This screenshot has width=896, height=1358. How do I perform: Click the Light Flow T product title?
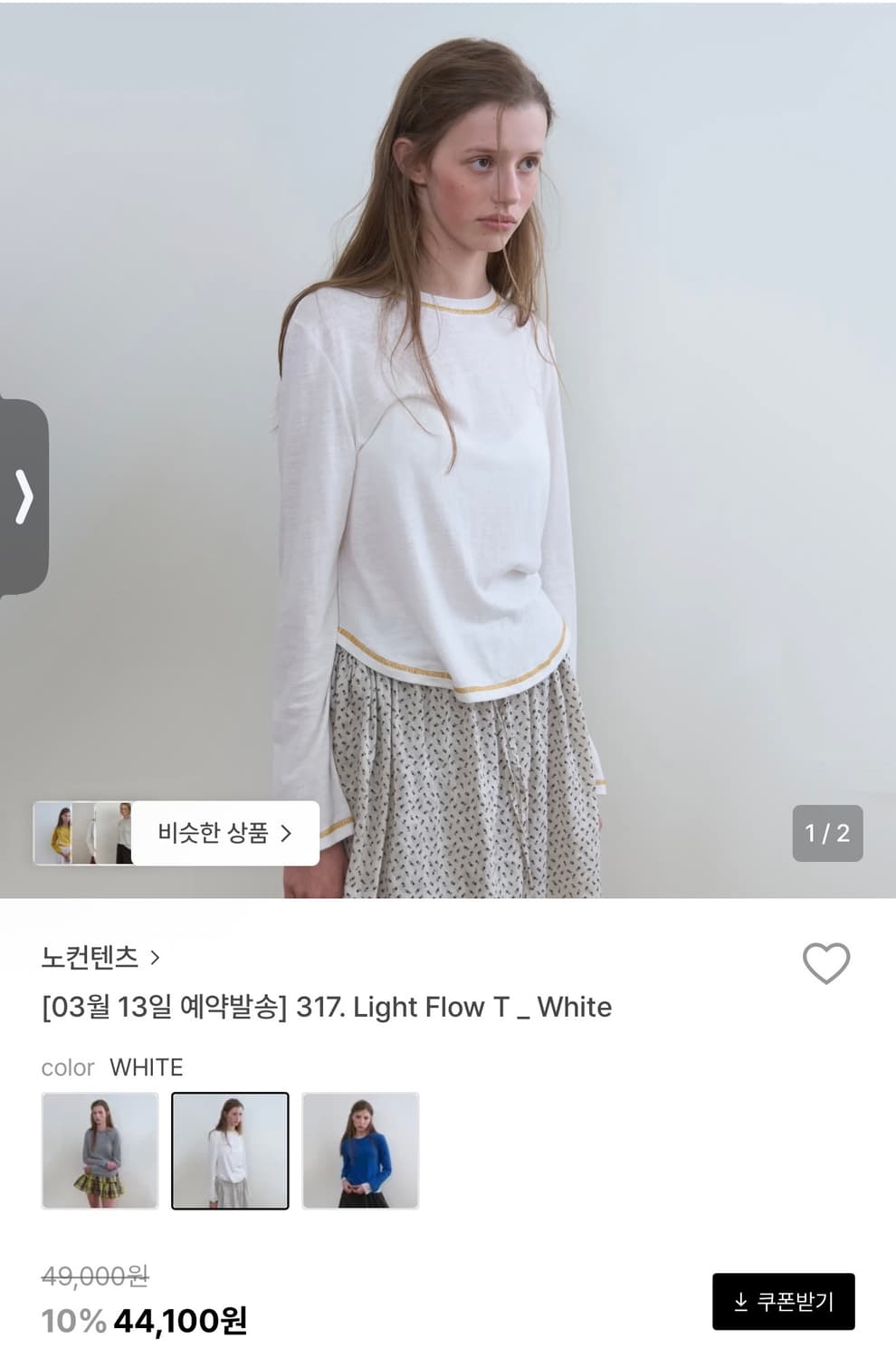pyautogui.click(x=329, y=1007)
